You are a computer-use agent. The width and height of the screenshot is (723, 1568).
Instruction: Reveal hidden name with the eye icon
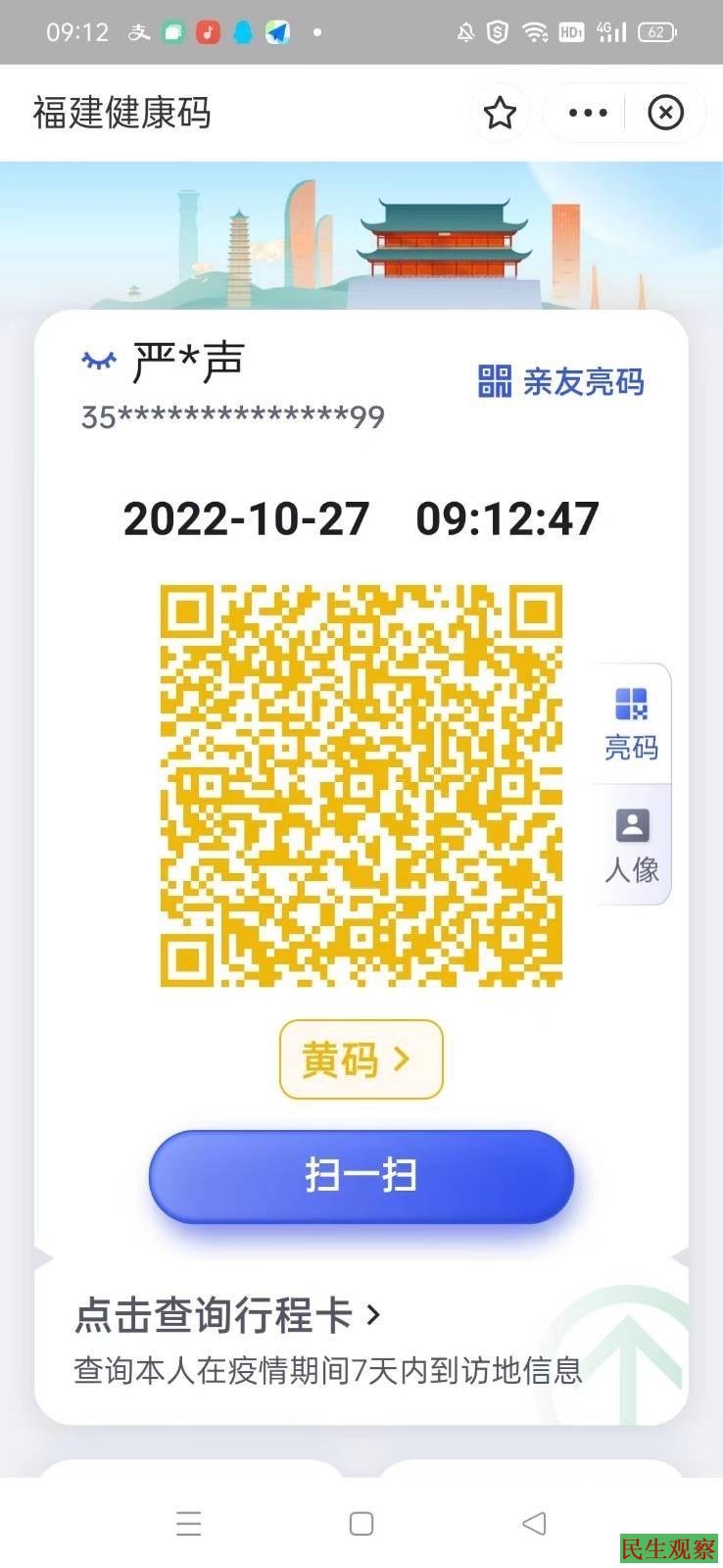pos(98,362)
